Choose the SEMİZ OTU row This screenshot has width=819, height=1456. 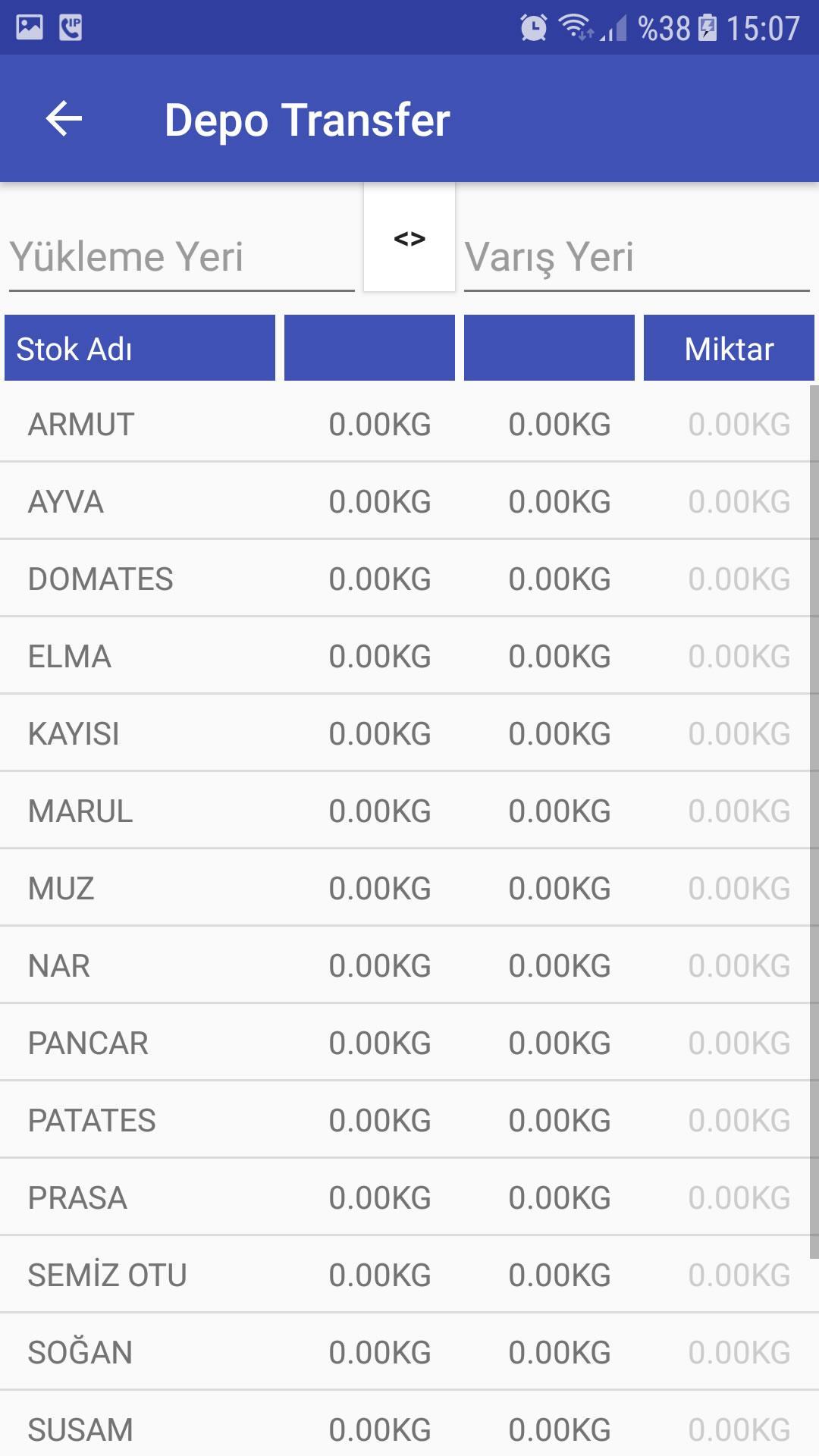(x=409, y=1275)
